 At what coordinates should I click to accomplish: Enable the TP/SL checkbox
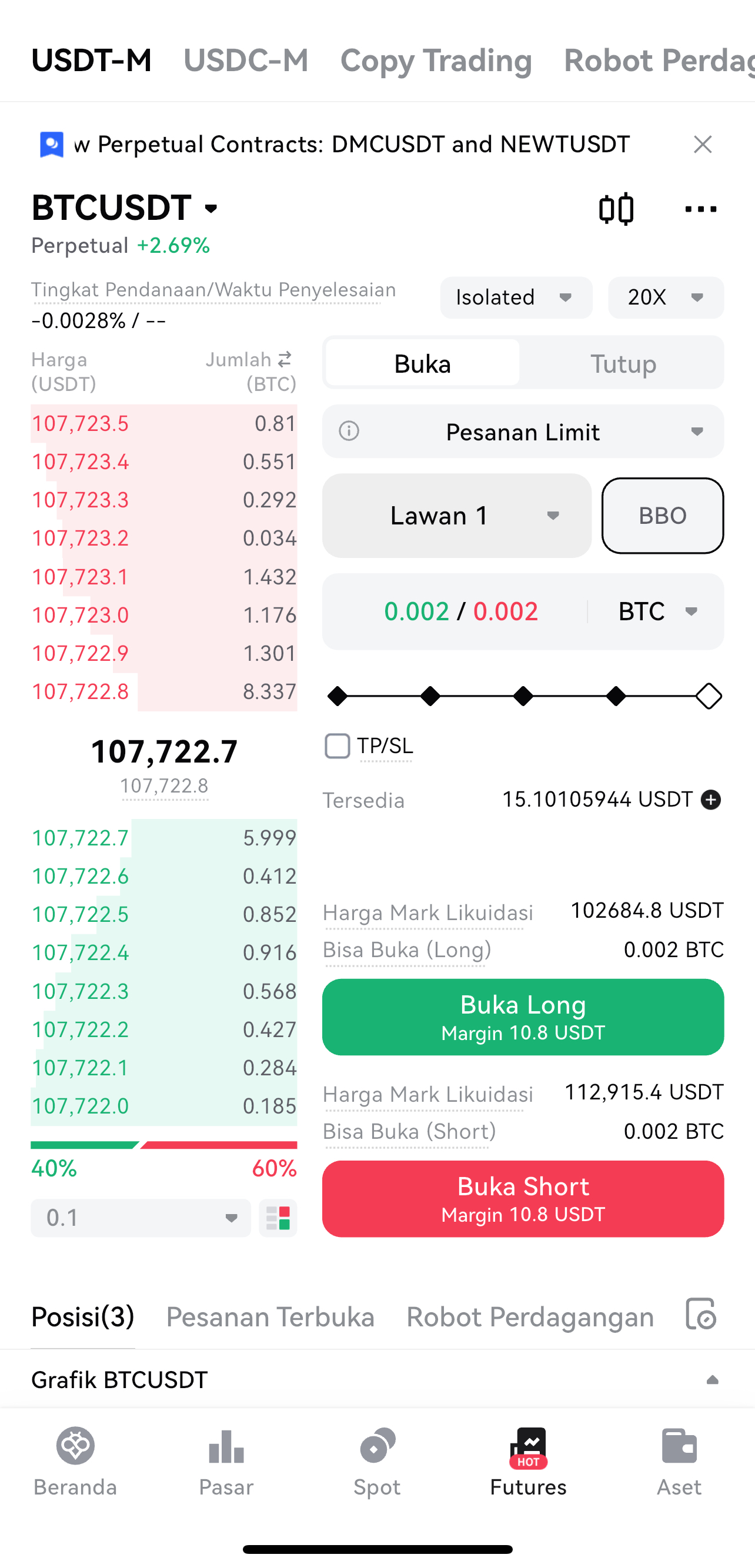(338, 745)
